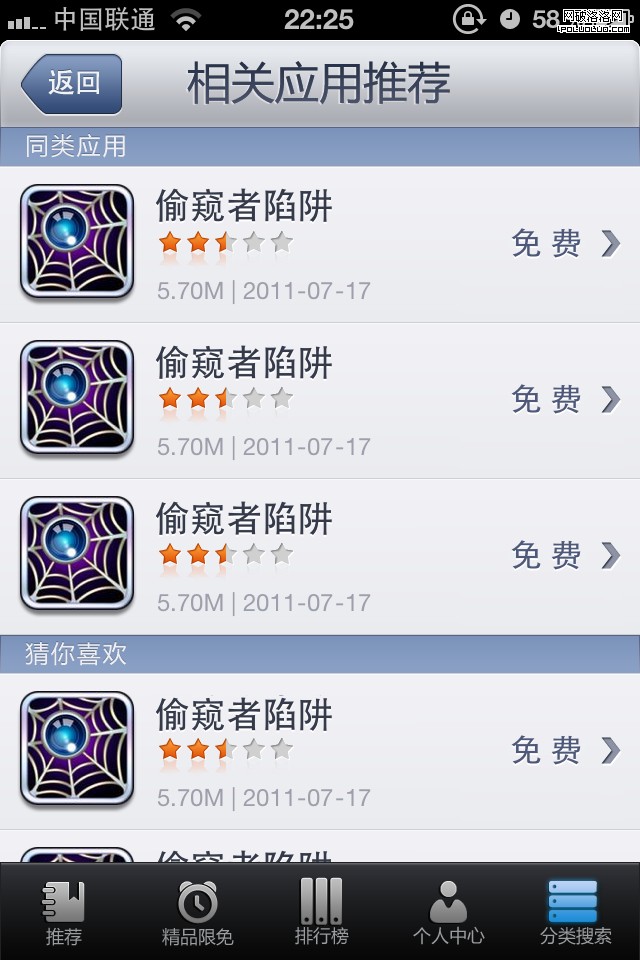Viewport: 640px width, 960px height.
Task: Open the 精品限免 tab
Action: (197, 912)
